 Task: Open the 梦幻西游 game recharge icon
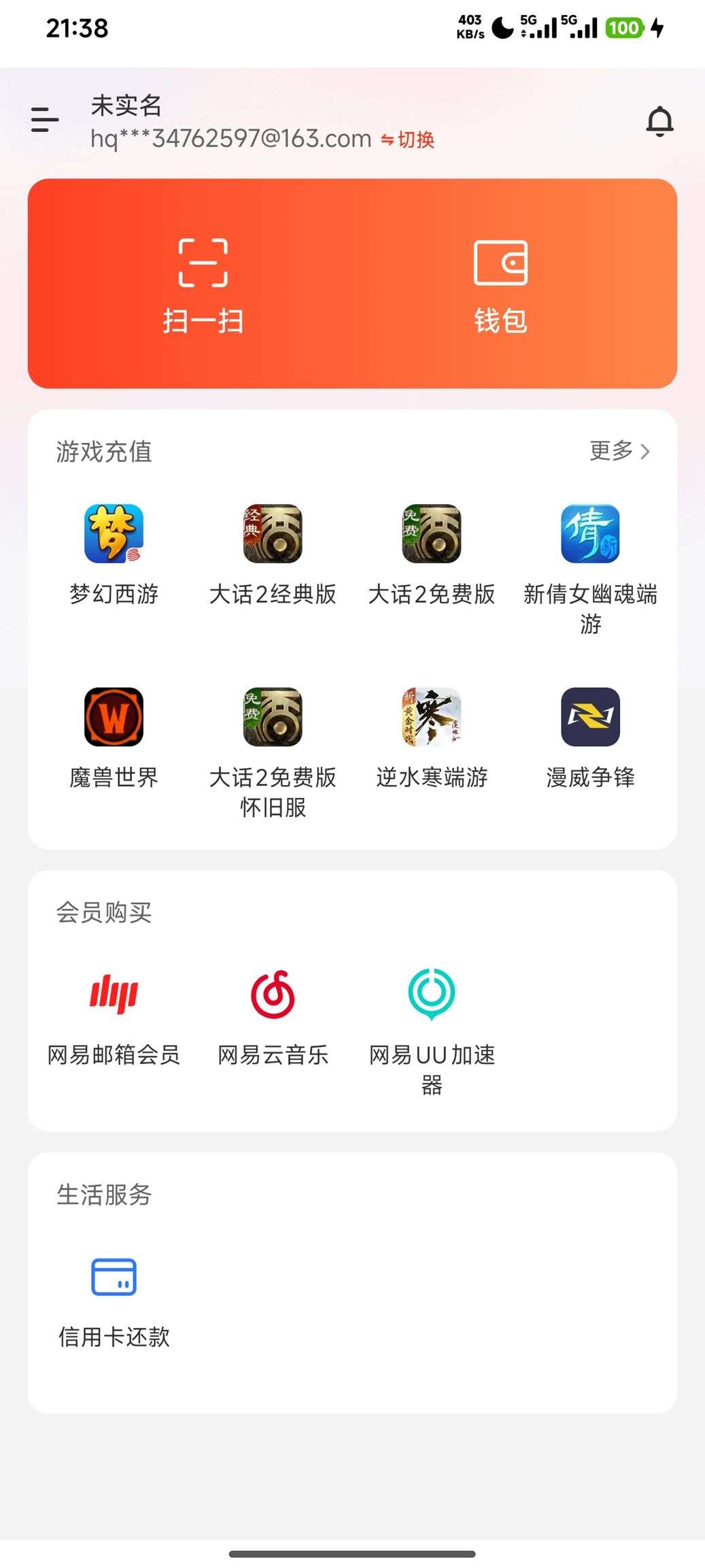(114, 536)
